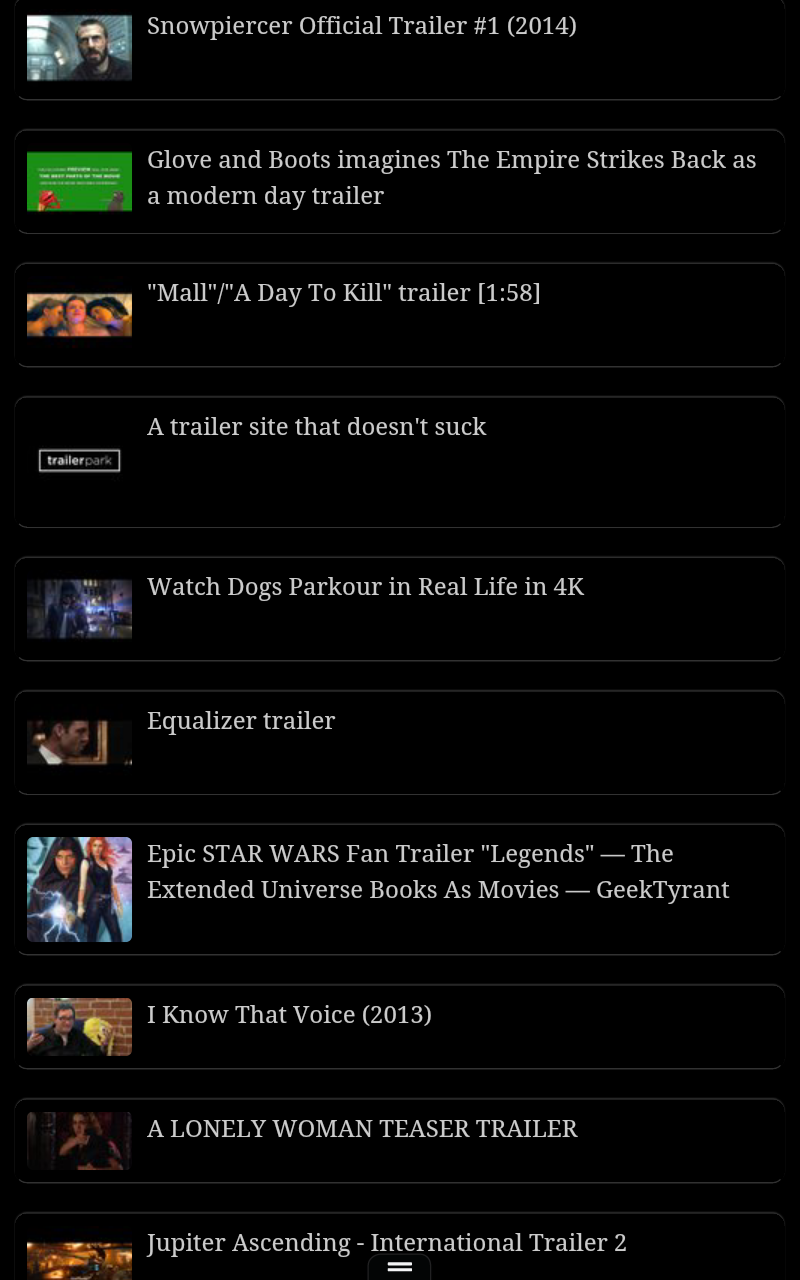Click the Equalizer trailer thumbnail
Viewport: 800px width, 1280px height.
click(x=79, y=742)
